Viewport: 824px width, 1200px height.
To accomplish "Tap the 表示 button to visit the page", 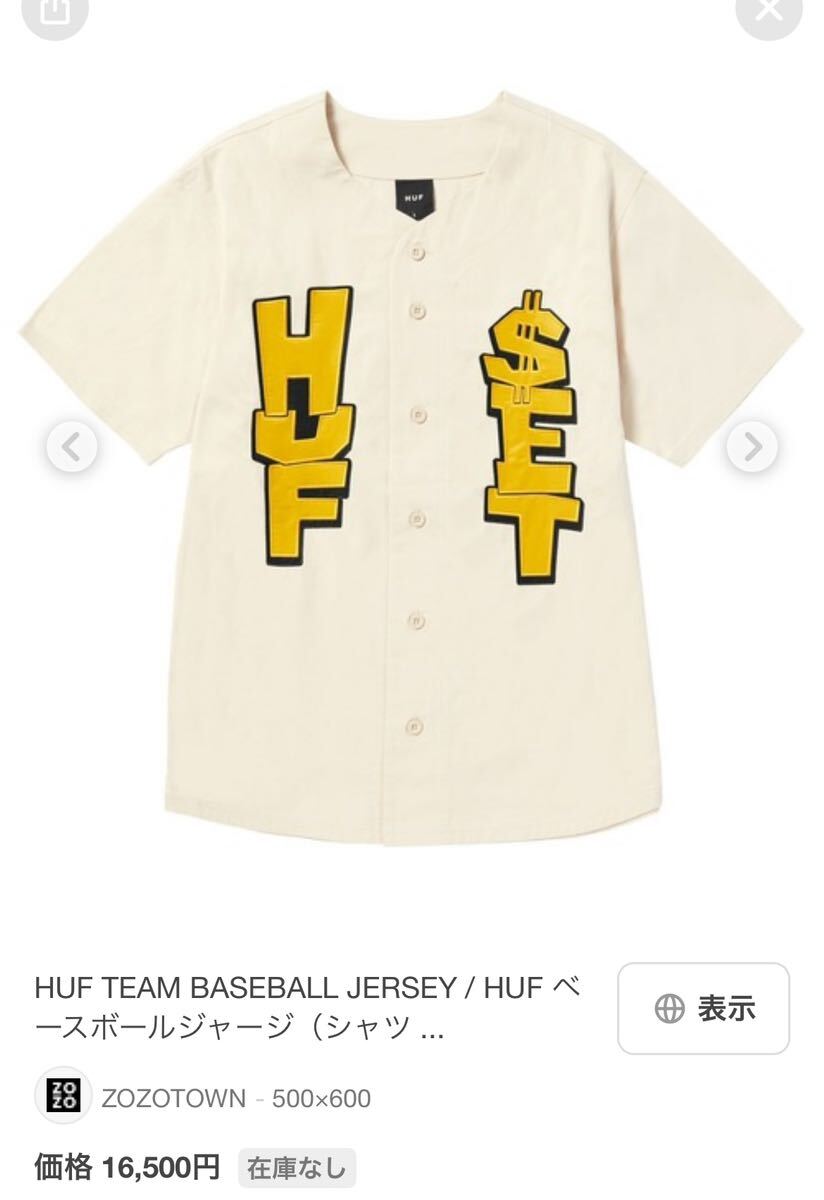I will [703, 1008].
